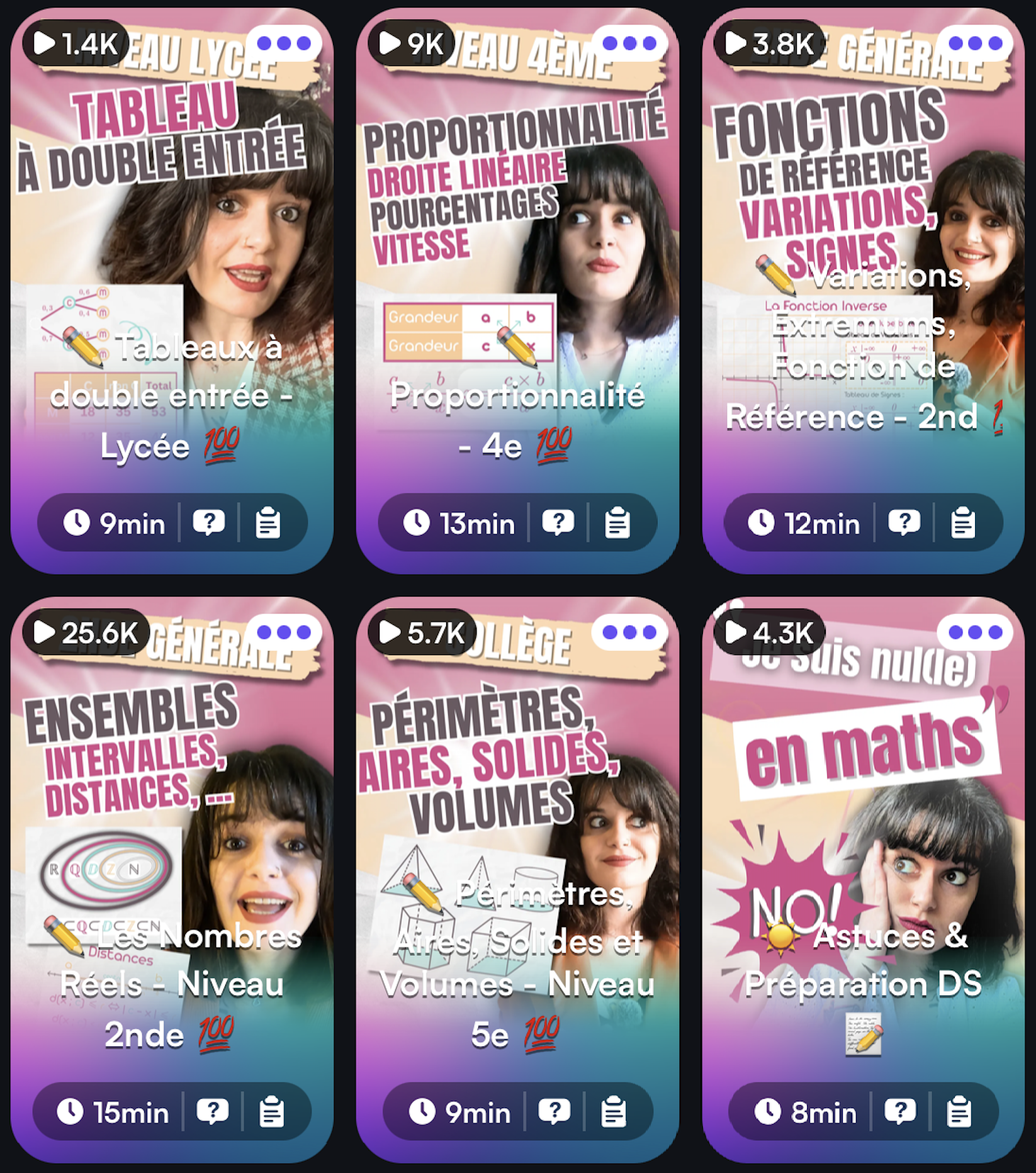Viewport: 1036px width, 1173px height.
Task: Open the quiz icon on Périmètres, Aires card
Action: point(555,1112)
